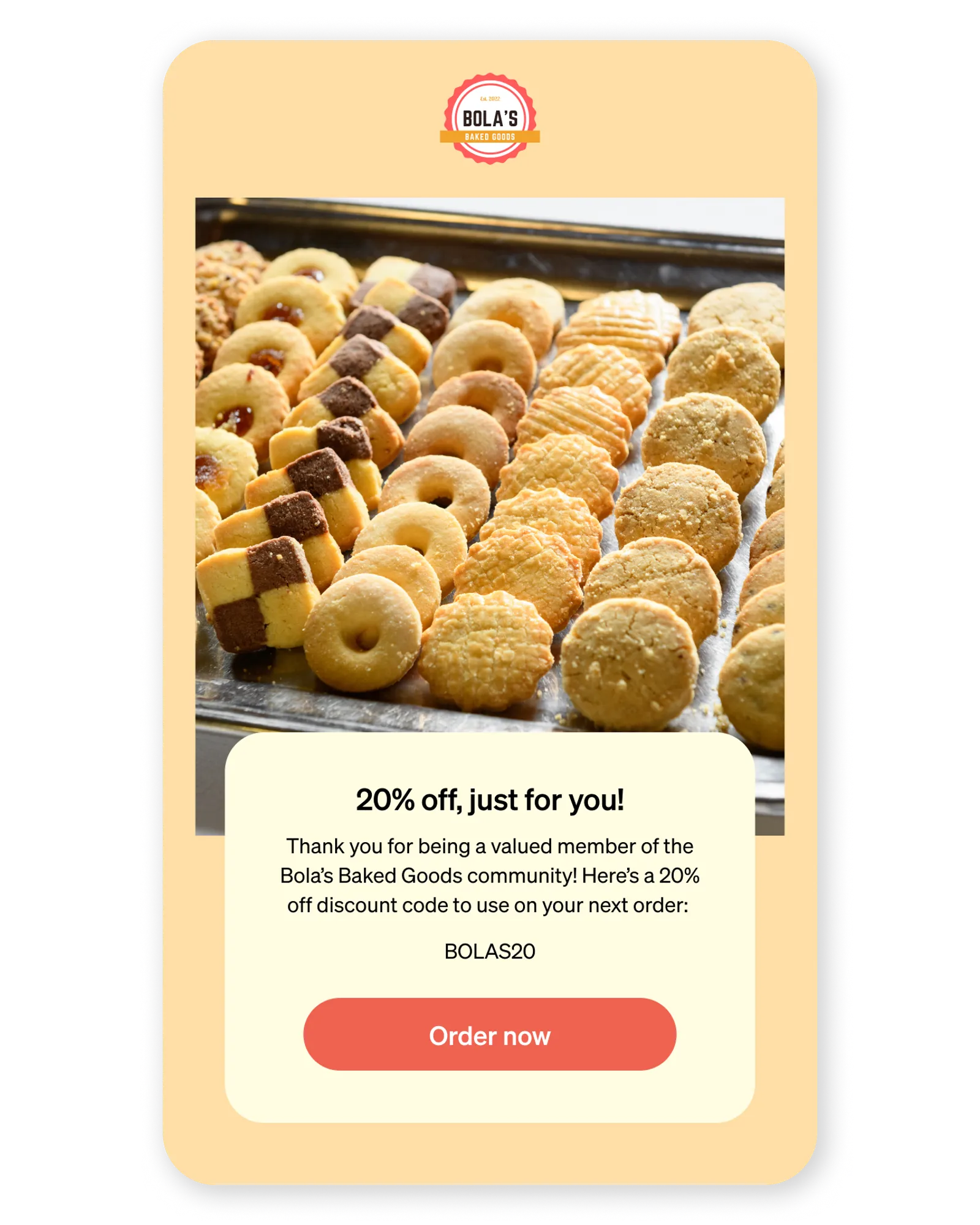
Task: Click the "BAKED GOODS" banner in the logo
Action: point(490,136)
